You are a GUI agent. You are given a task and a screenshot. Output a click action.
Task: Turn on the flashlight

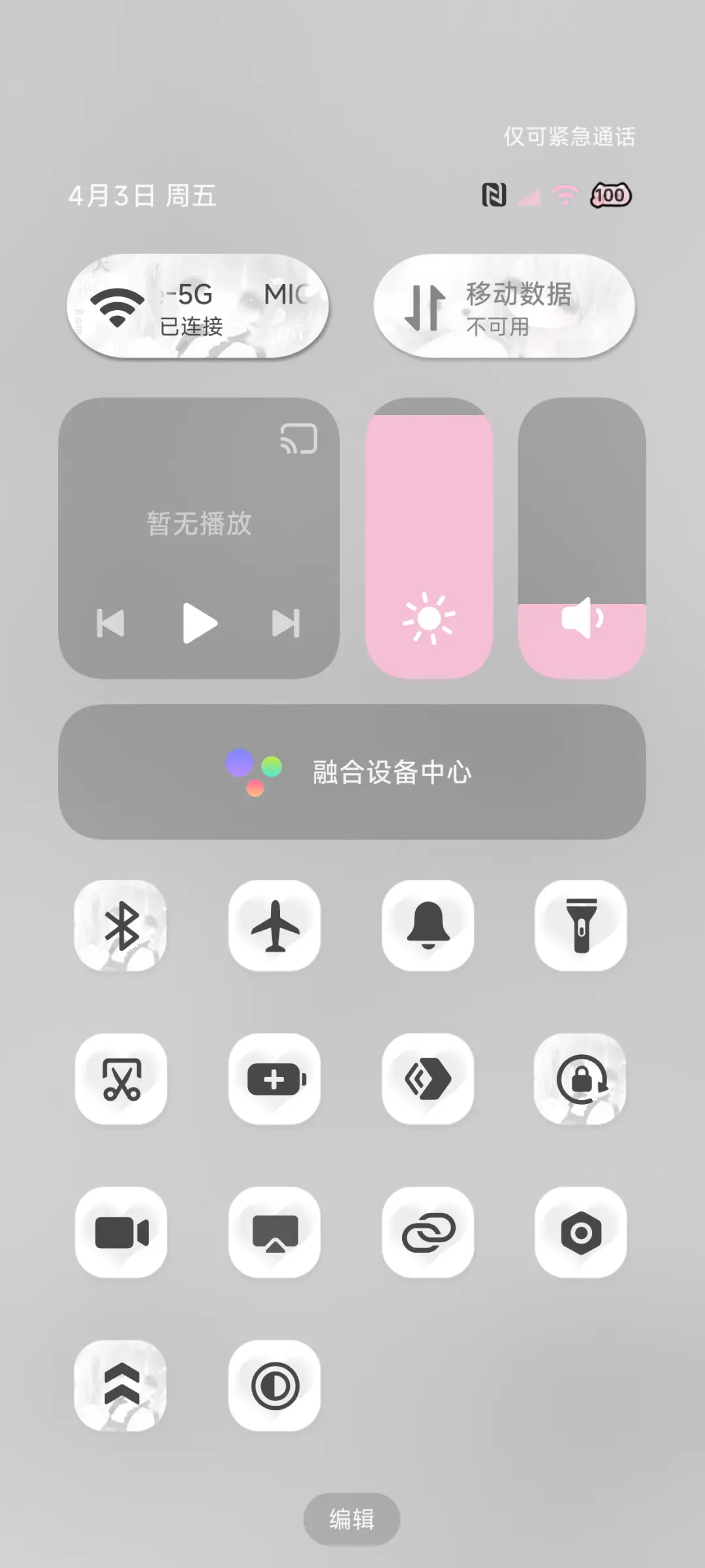(582, 927)
